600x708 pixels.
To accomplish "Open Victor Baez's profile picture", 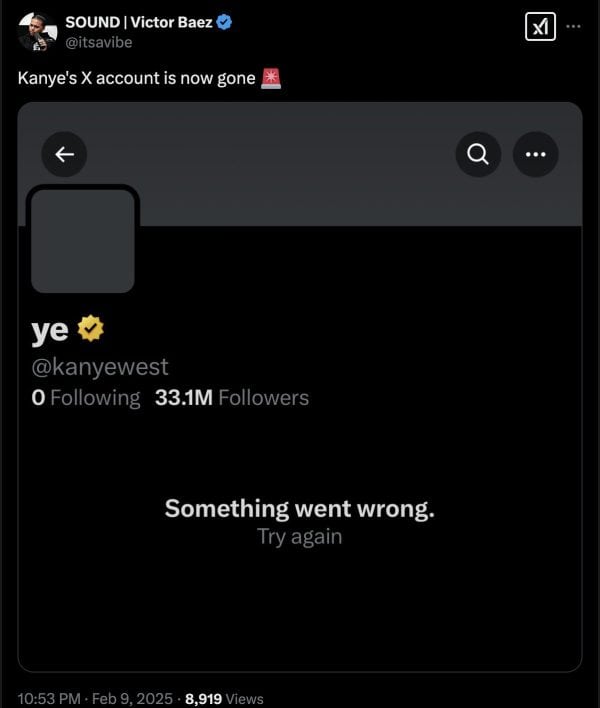I will (x=37, y=32).
